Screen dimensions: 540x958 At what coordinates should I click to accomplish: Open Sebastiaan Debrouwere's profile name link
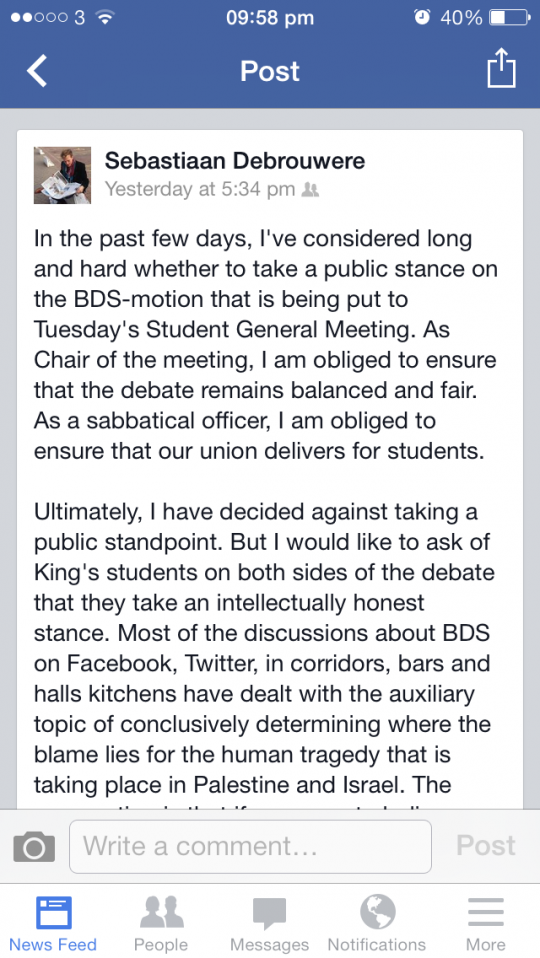pyautogui.click(x=235, y=161)
